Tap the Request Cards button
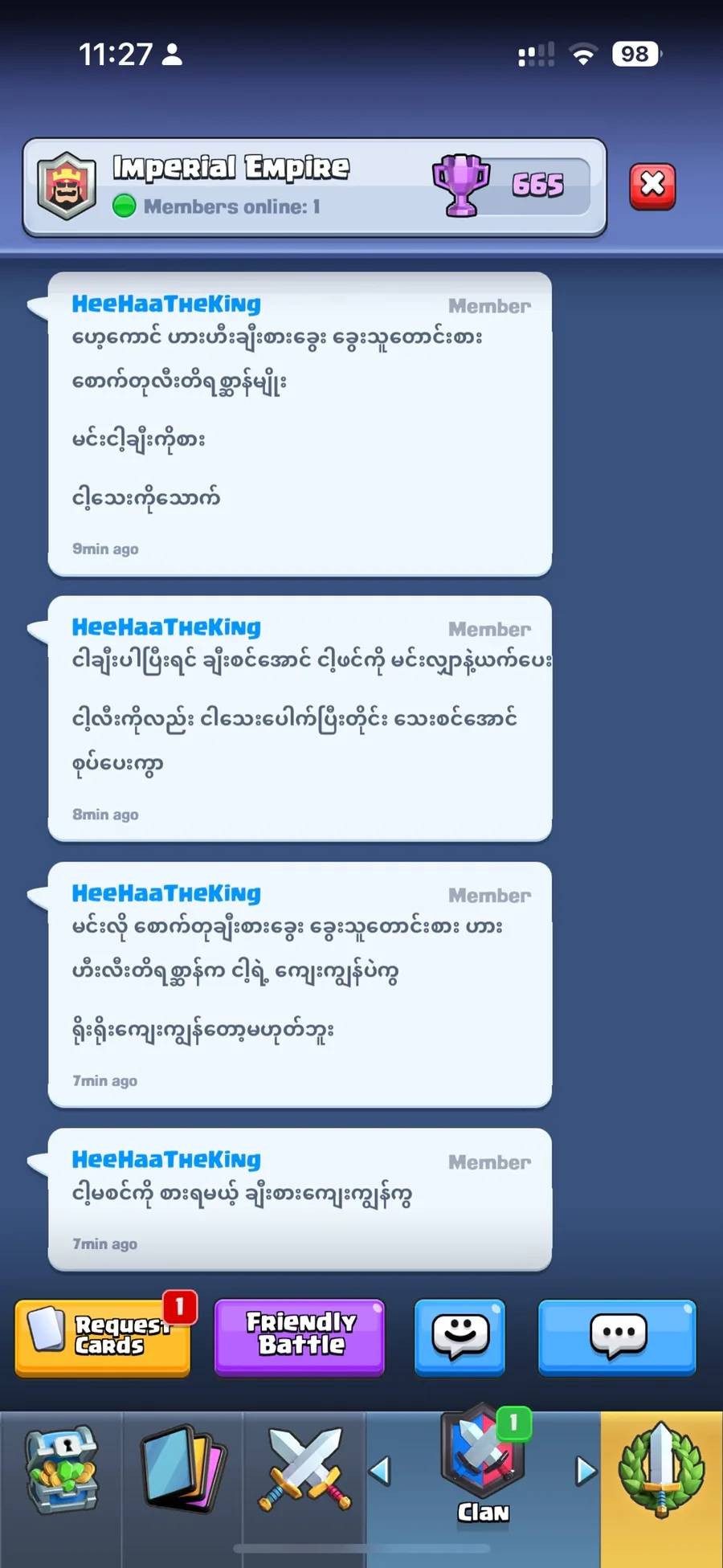The width and height of the screenshot is (723, 1568). click(103, 1337)
